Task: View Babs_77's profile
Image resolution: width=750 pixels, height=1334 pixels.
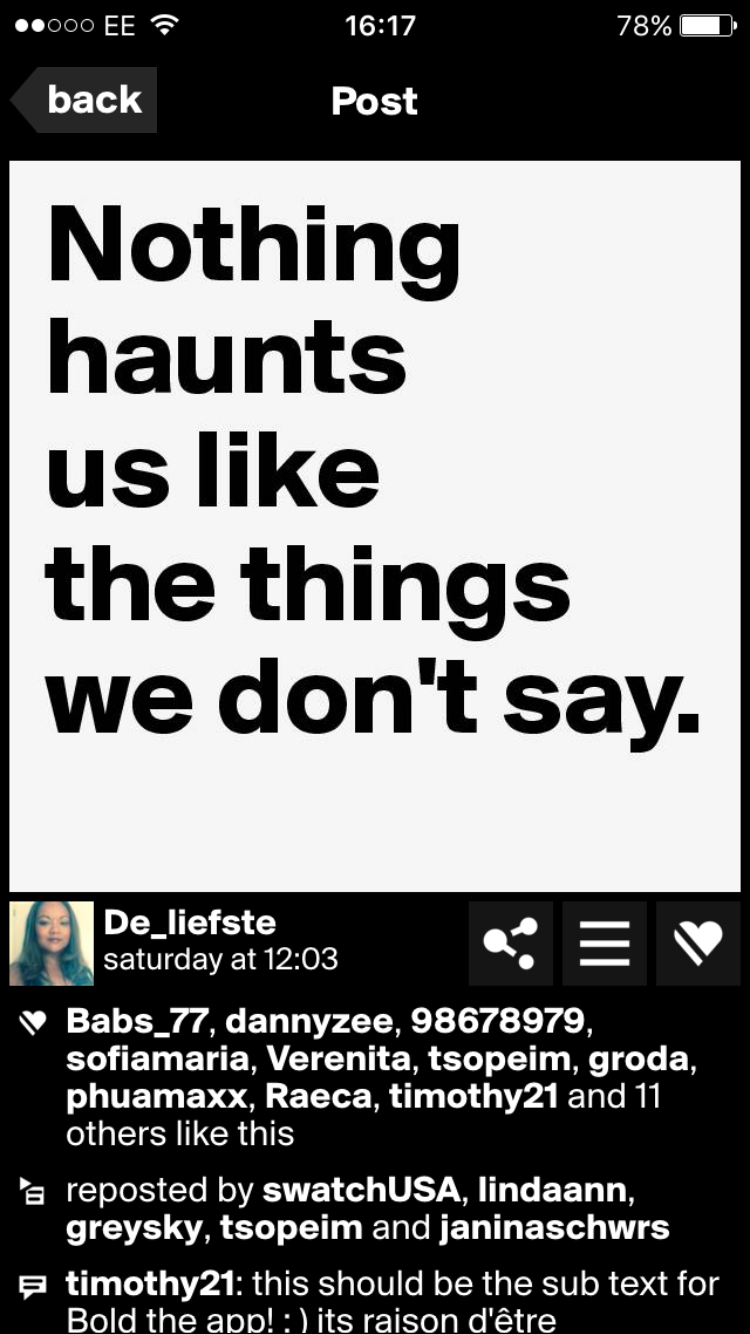Action: pos(137,1021)
